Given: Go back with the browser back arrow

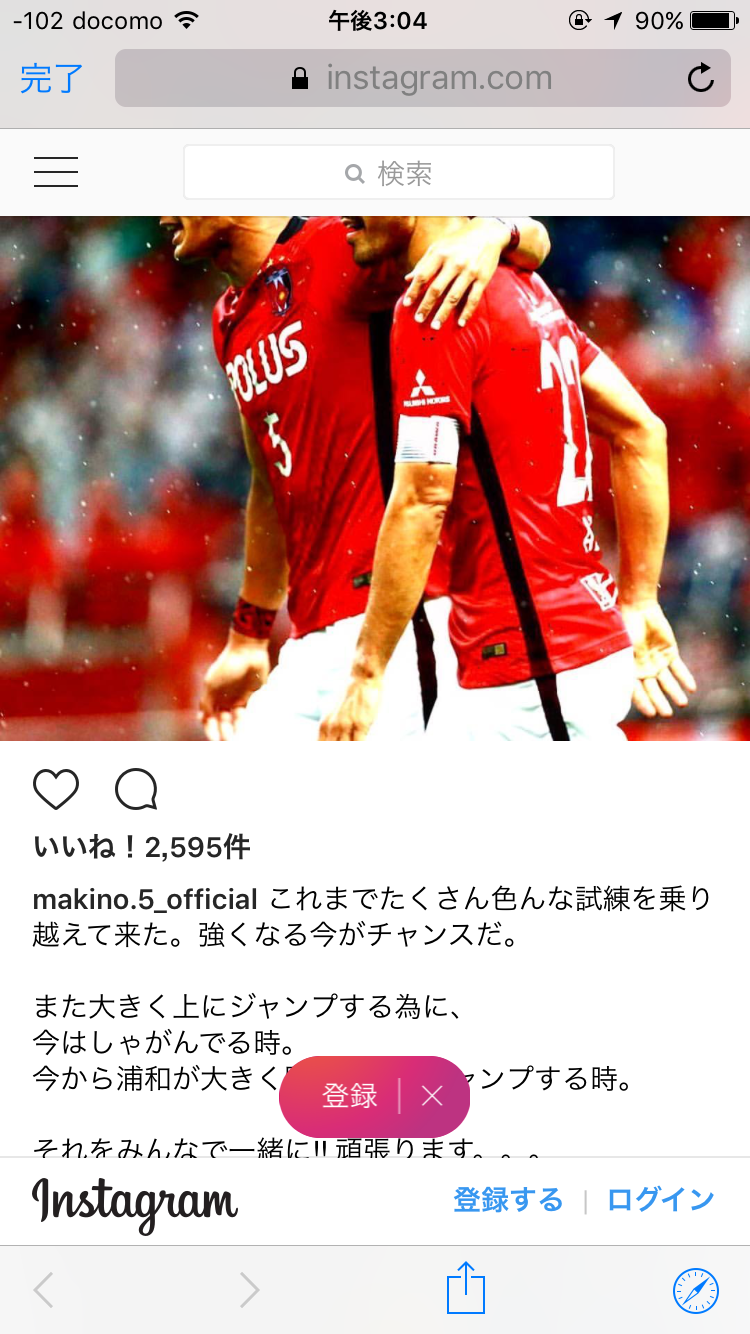Looking at the screenshot, I should pyautogui.click(x=43, y=1289).
